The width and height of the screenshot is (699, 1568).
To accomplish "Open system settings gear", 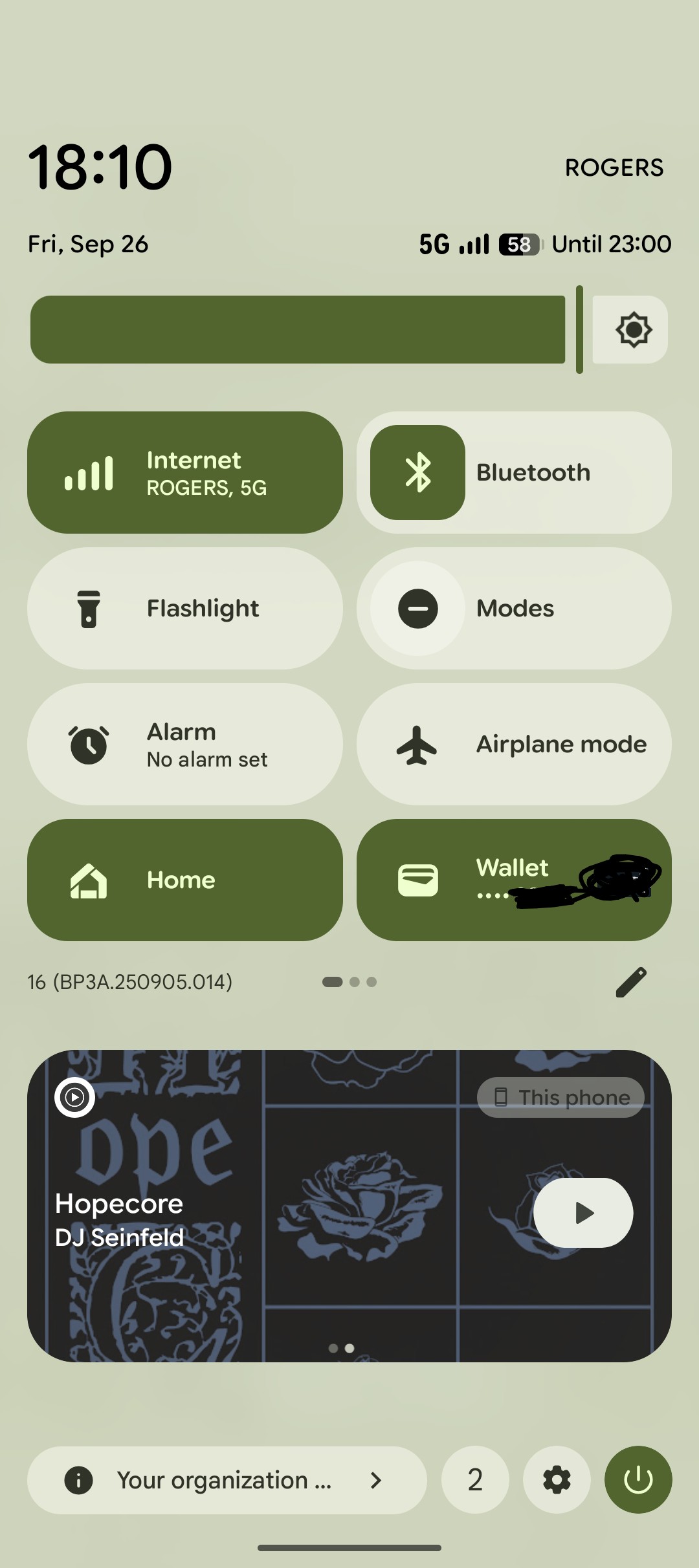I will [557, 1480].
